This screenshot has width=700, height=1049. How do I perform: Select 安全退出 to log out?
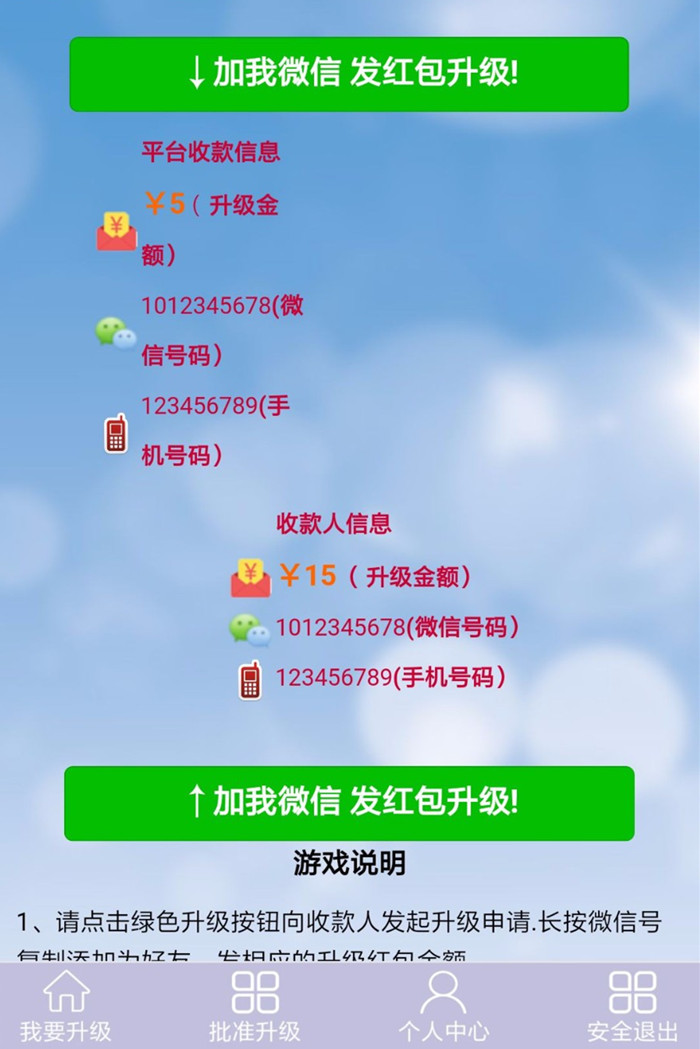632,1006
